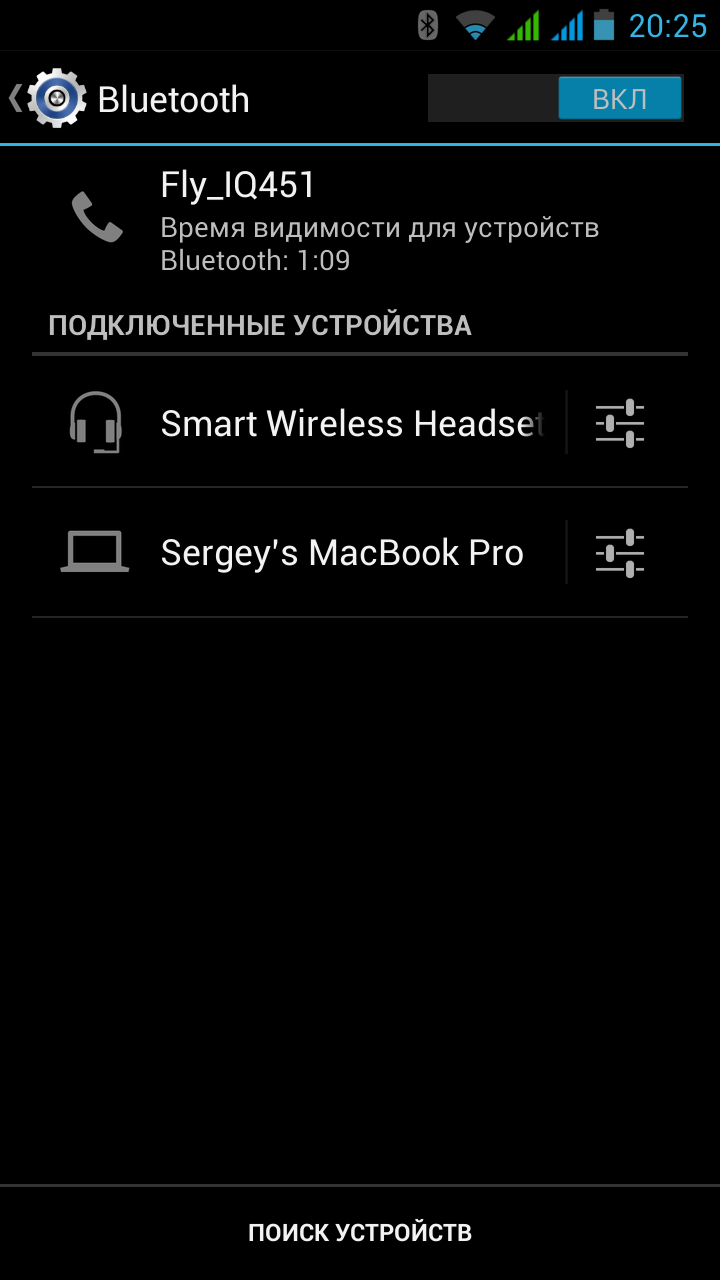
Task: Select the Smart Wireless Headset device
Action: click(350, 424)
